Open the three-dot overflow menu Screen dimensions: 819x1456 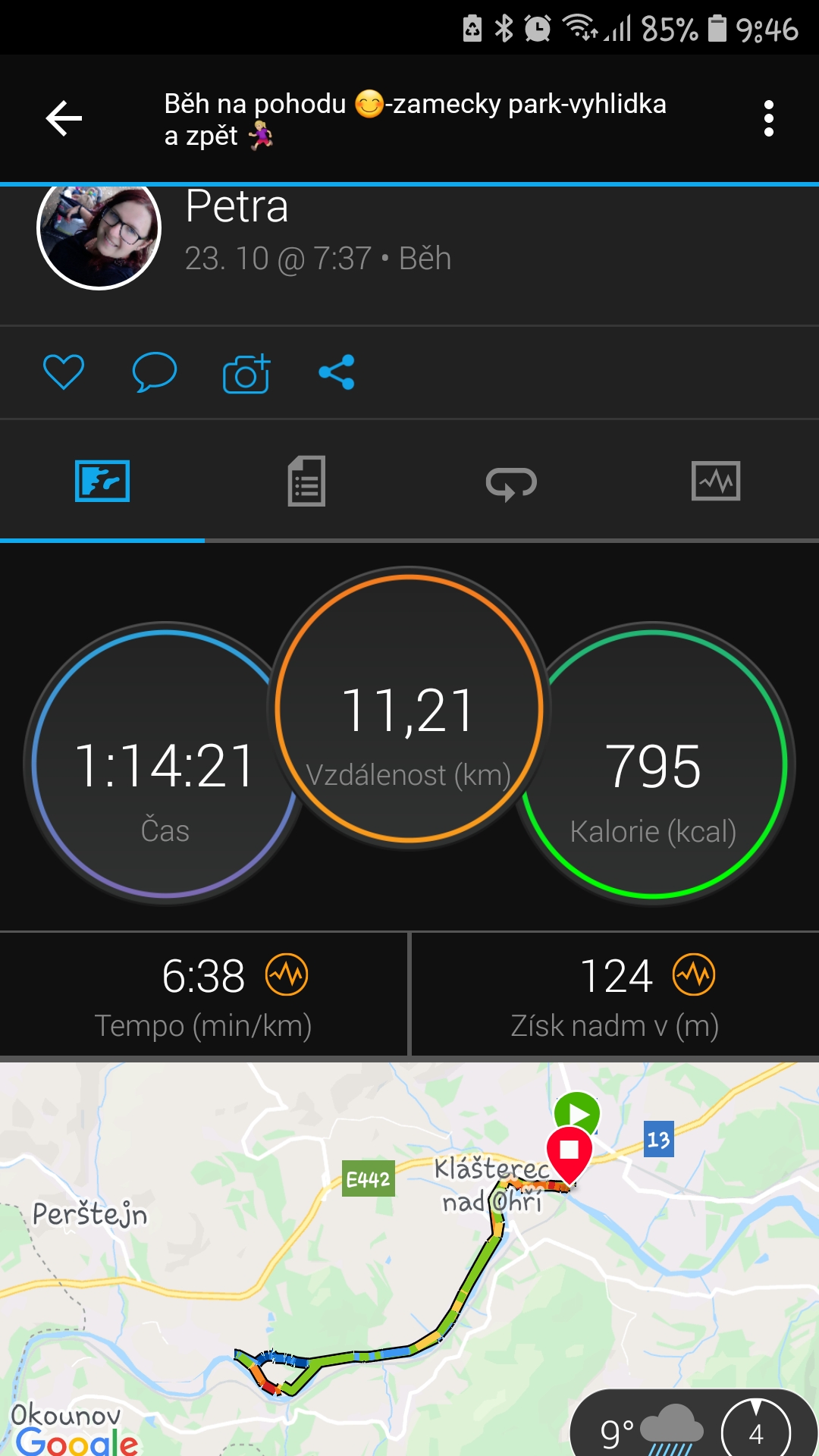pos(769,118)
